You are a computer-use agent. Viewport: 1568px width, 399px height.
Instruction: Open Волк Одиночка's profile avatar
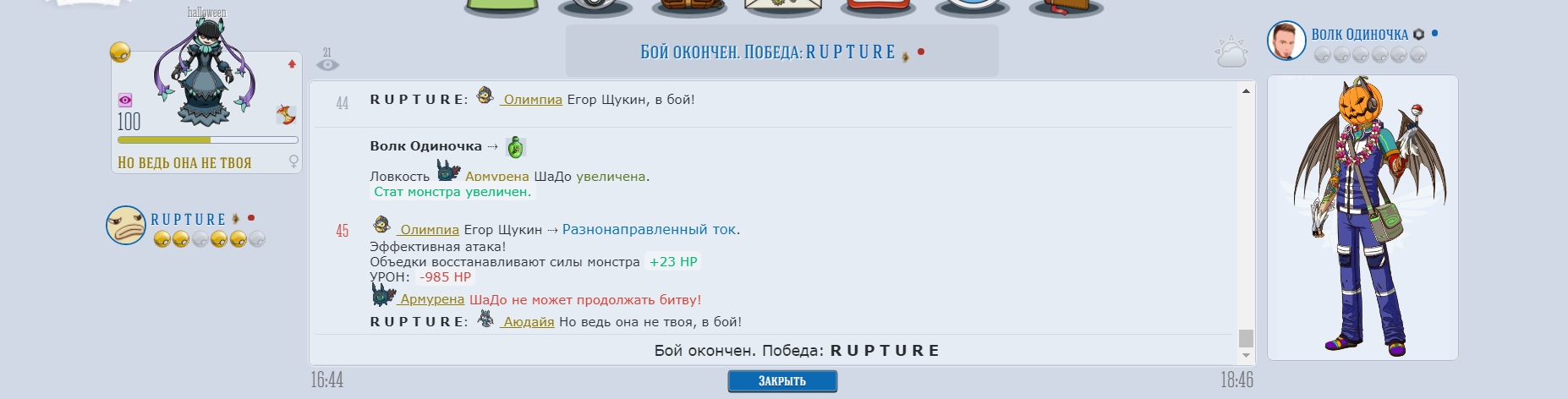tap(1286, 41)
